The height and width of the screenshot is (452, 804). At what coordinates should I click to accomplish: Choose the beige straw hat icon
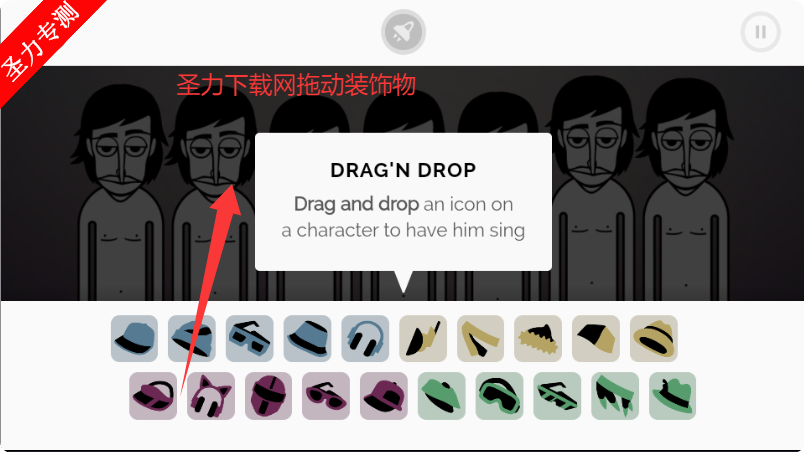tap(654, 339)
